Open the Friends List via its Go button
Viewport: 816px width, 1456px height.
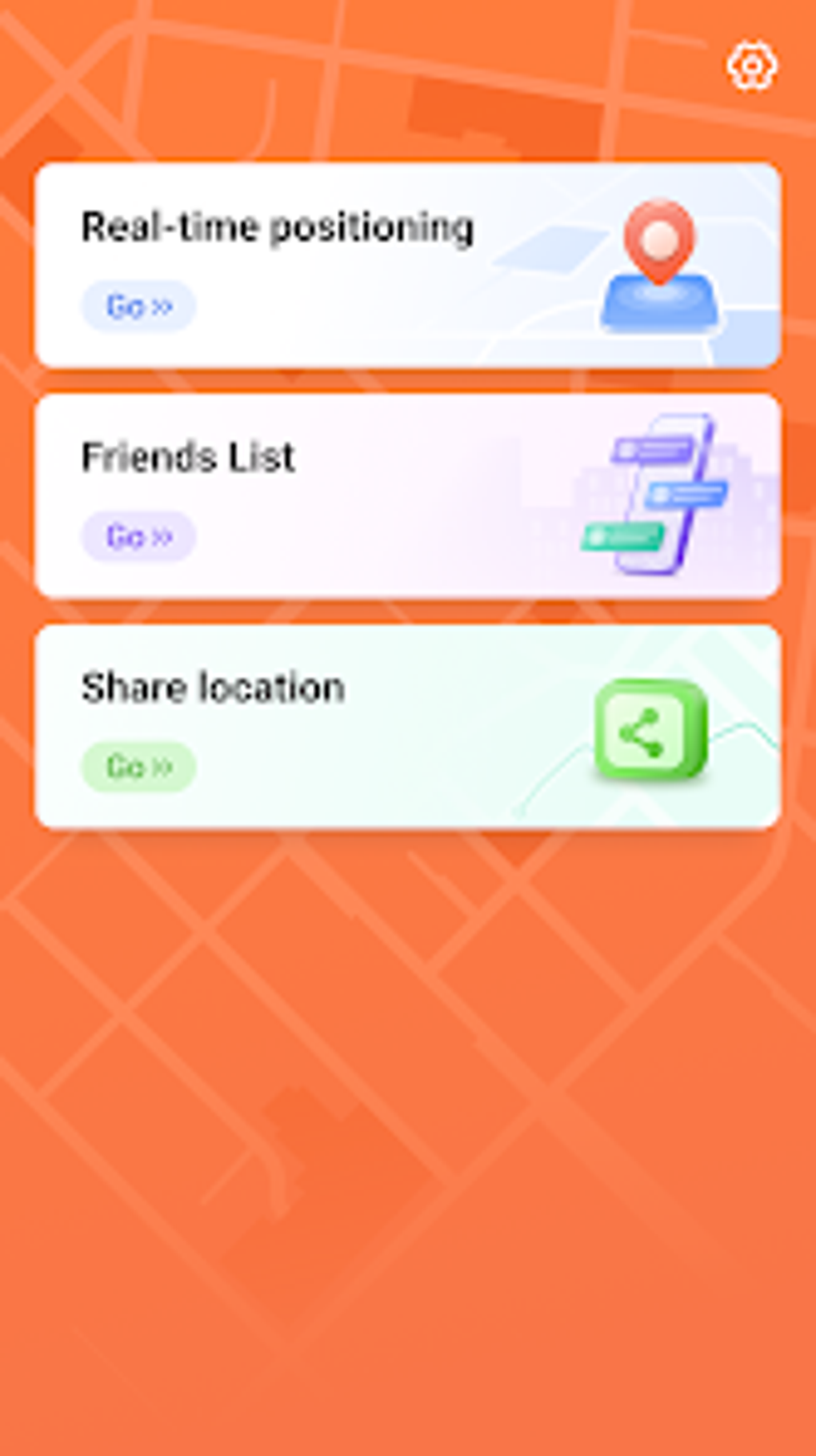click(x=138, y=535)
